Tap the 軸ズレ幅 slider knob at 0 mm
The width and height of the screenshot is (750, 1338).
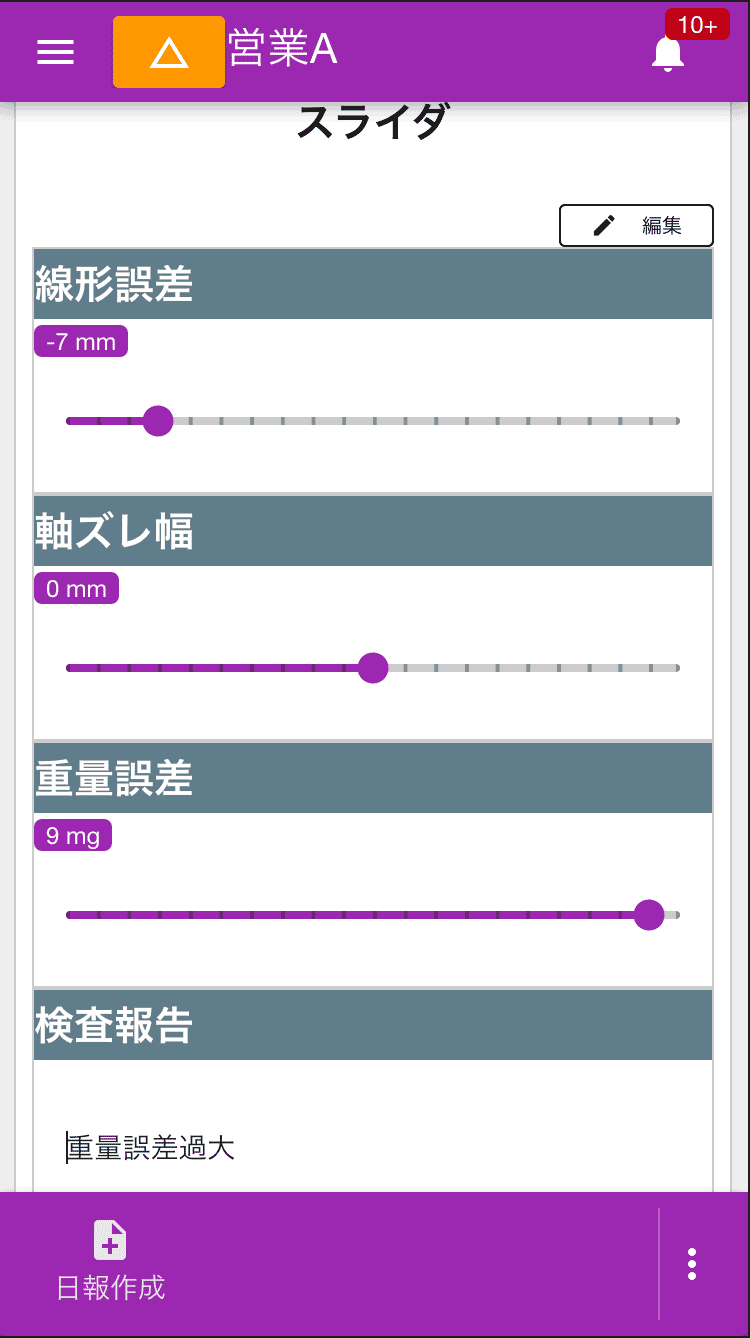click(373, 667)
